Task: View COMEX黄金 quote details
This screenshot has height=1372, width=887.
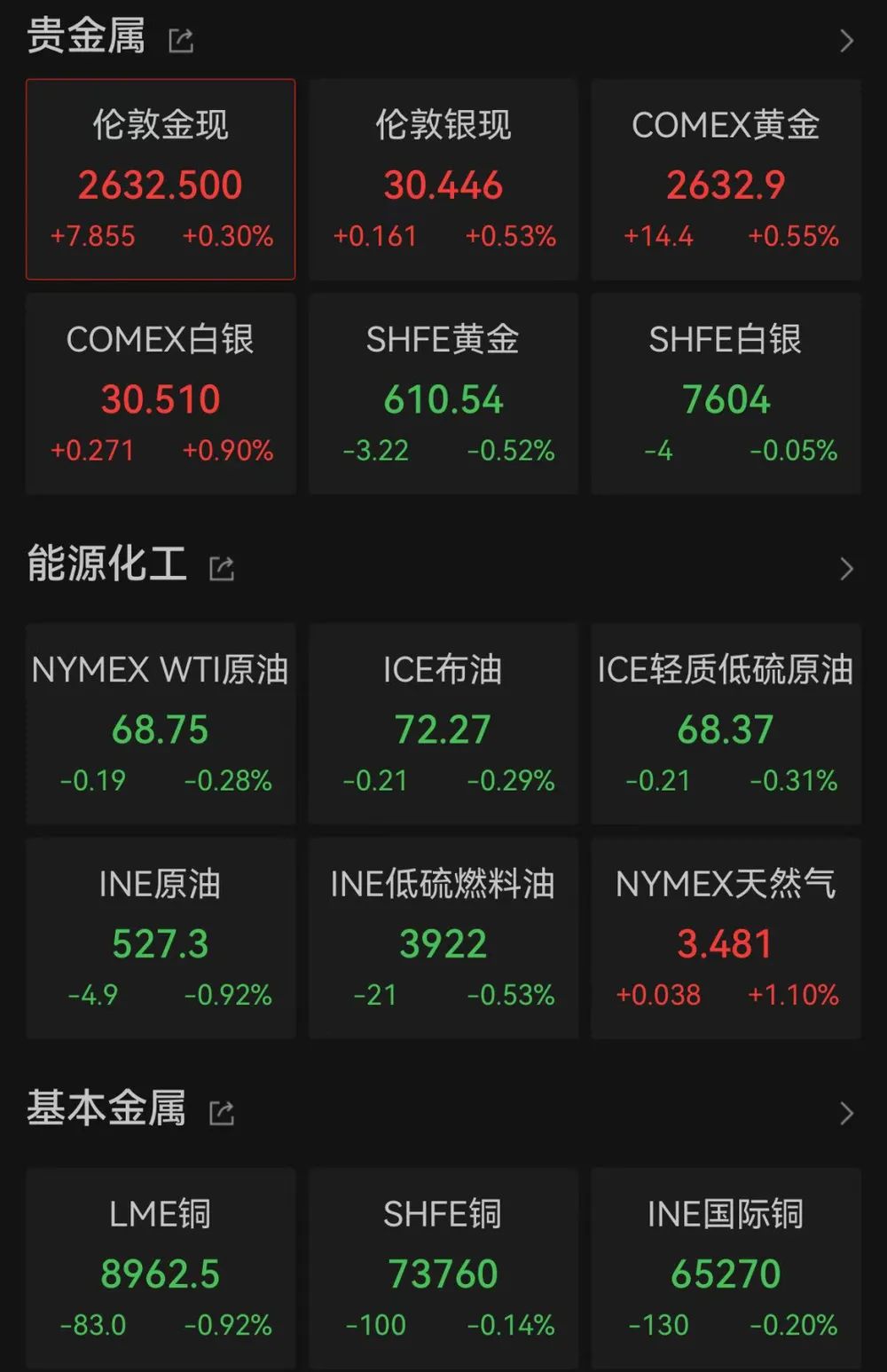Action: pyautogui.click(x=726, y=179)
